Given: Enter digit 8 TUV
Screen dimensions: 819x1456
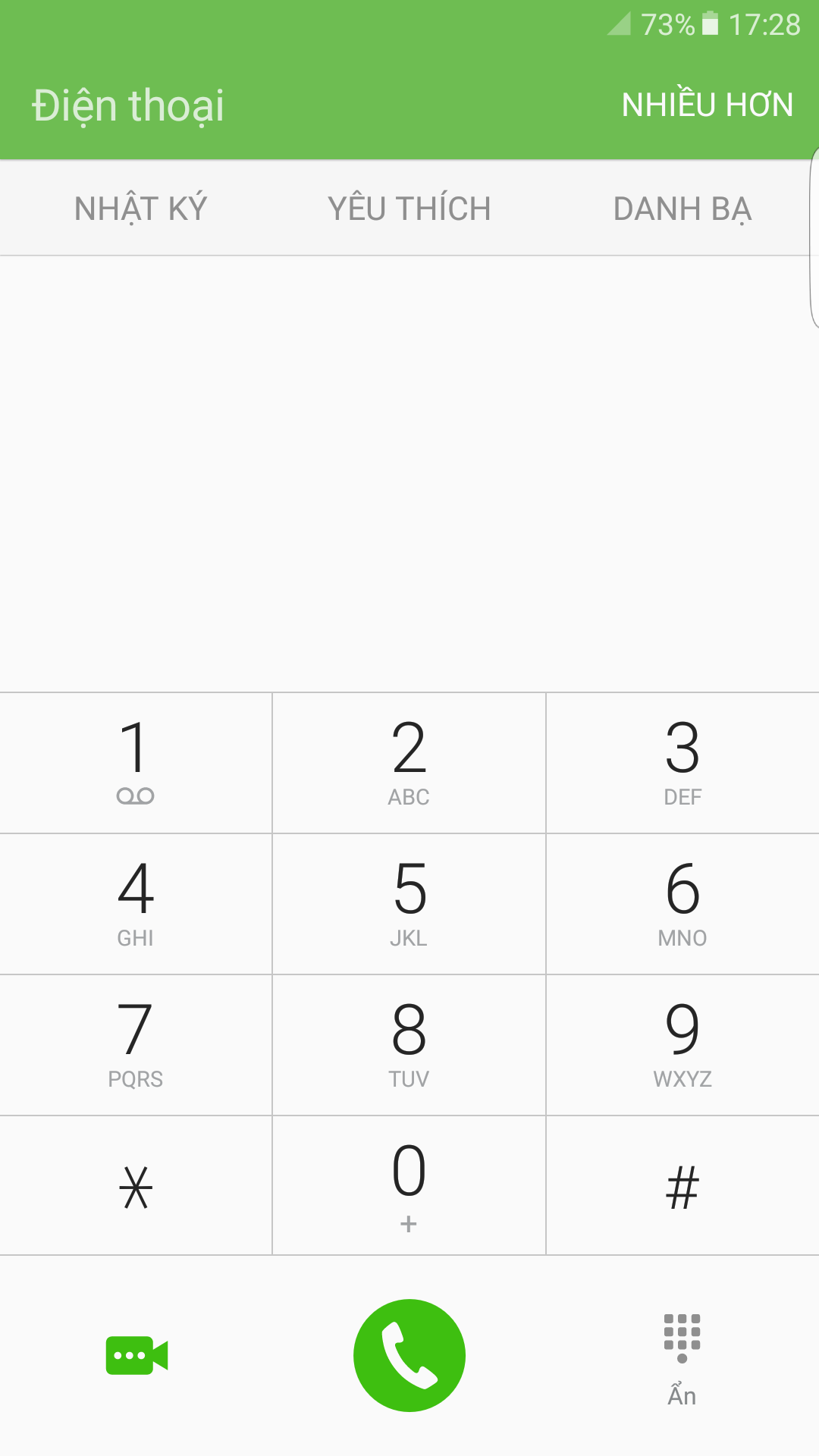Looking at the screenshot, I should (x=409, y=1045).
